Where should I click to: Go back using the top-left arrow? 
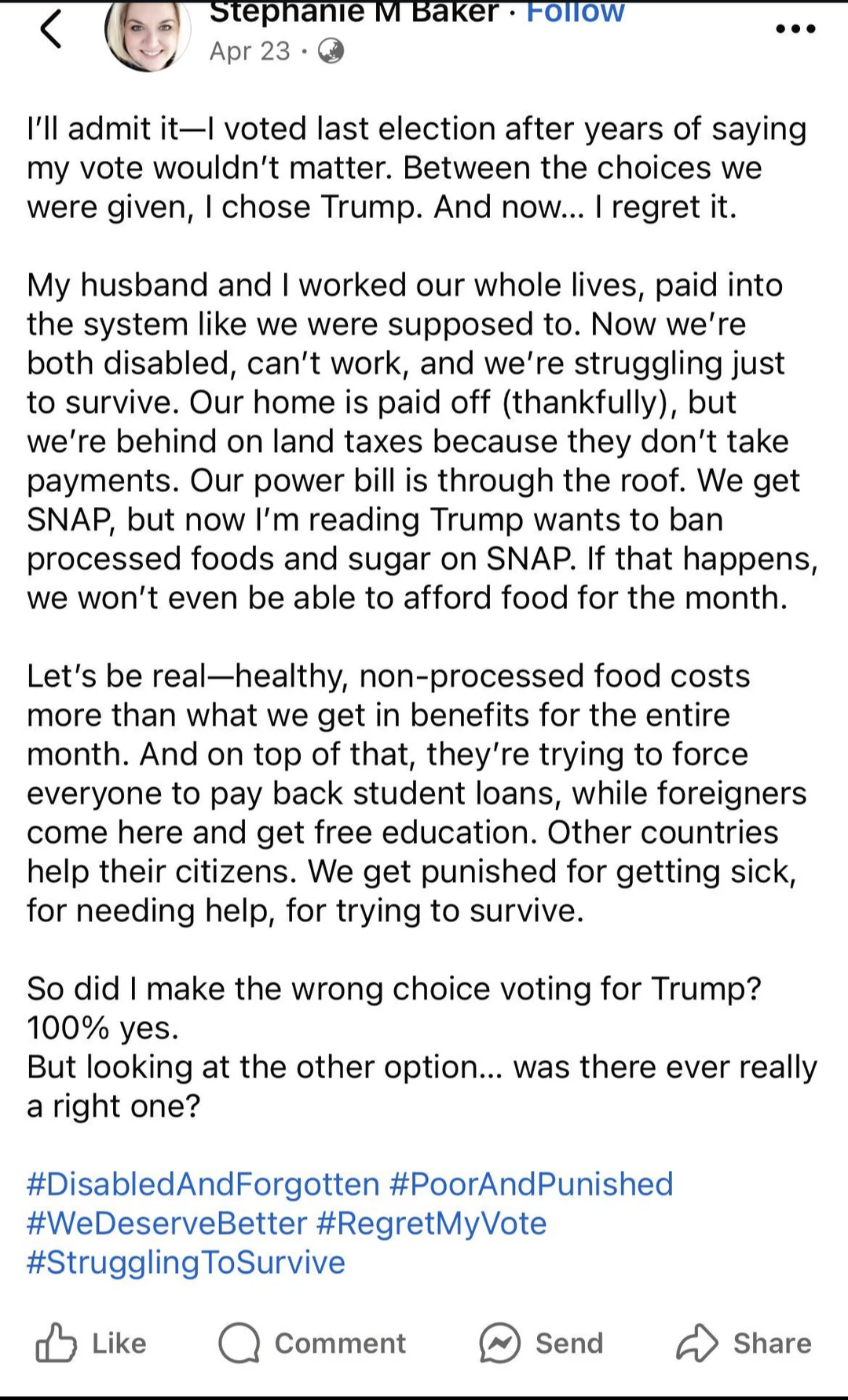(51, 30)
